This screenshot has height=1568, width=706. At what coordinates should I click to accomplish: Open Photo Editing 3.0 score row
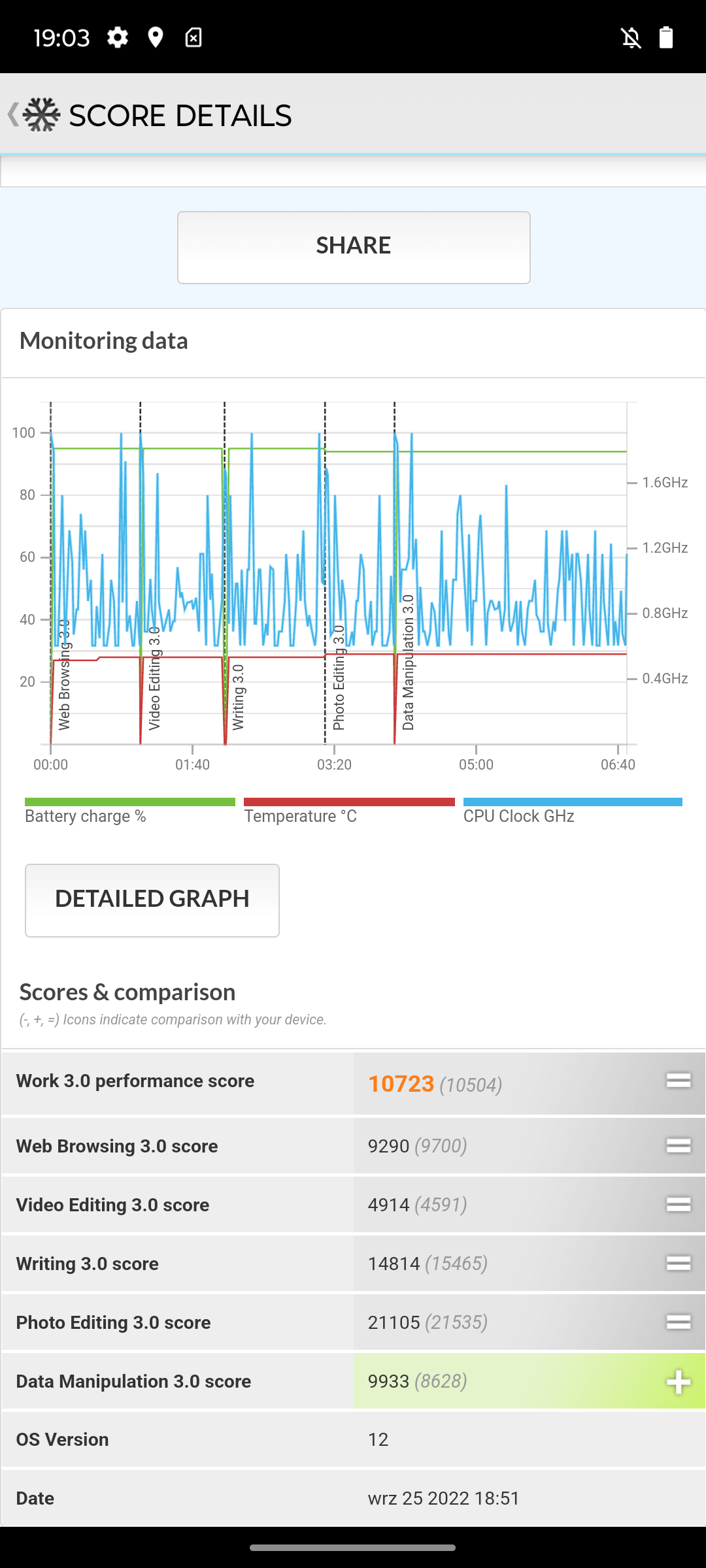pyautogui.click(x=354, y=1322)
